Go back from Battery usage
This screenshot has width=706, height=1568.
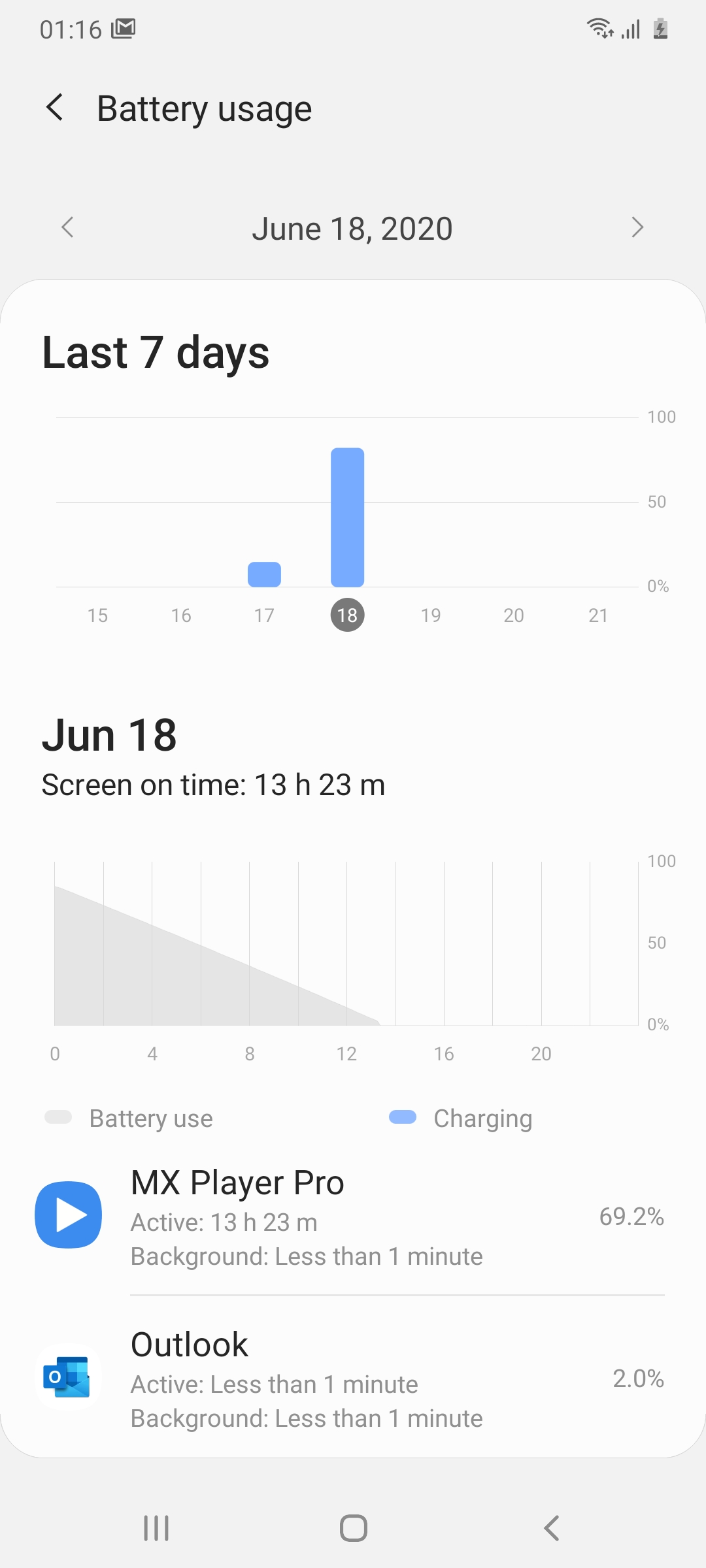56,107
